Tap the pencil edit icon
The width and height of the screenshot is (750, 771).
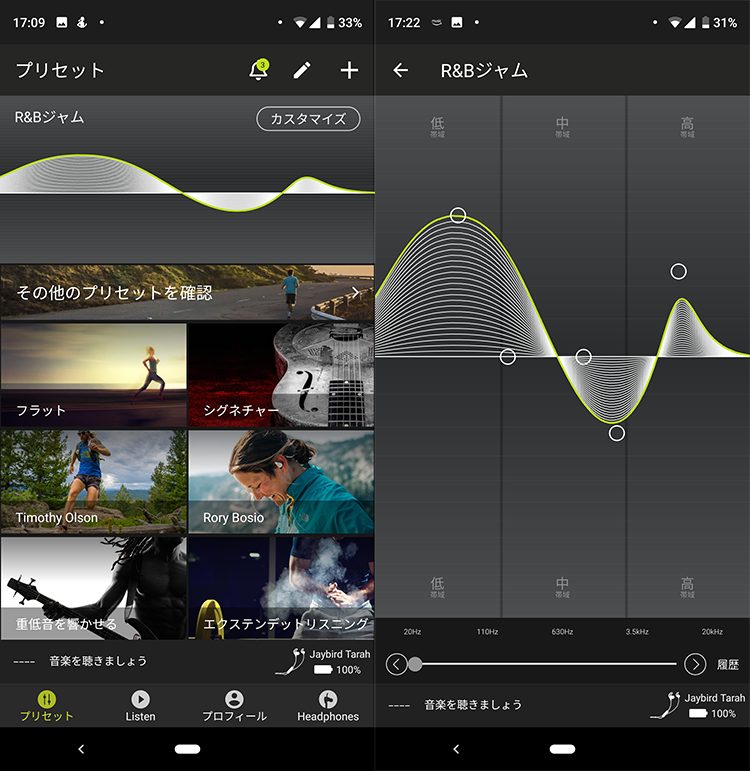point(302,70)
